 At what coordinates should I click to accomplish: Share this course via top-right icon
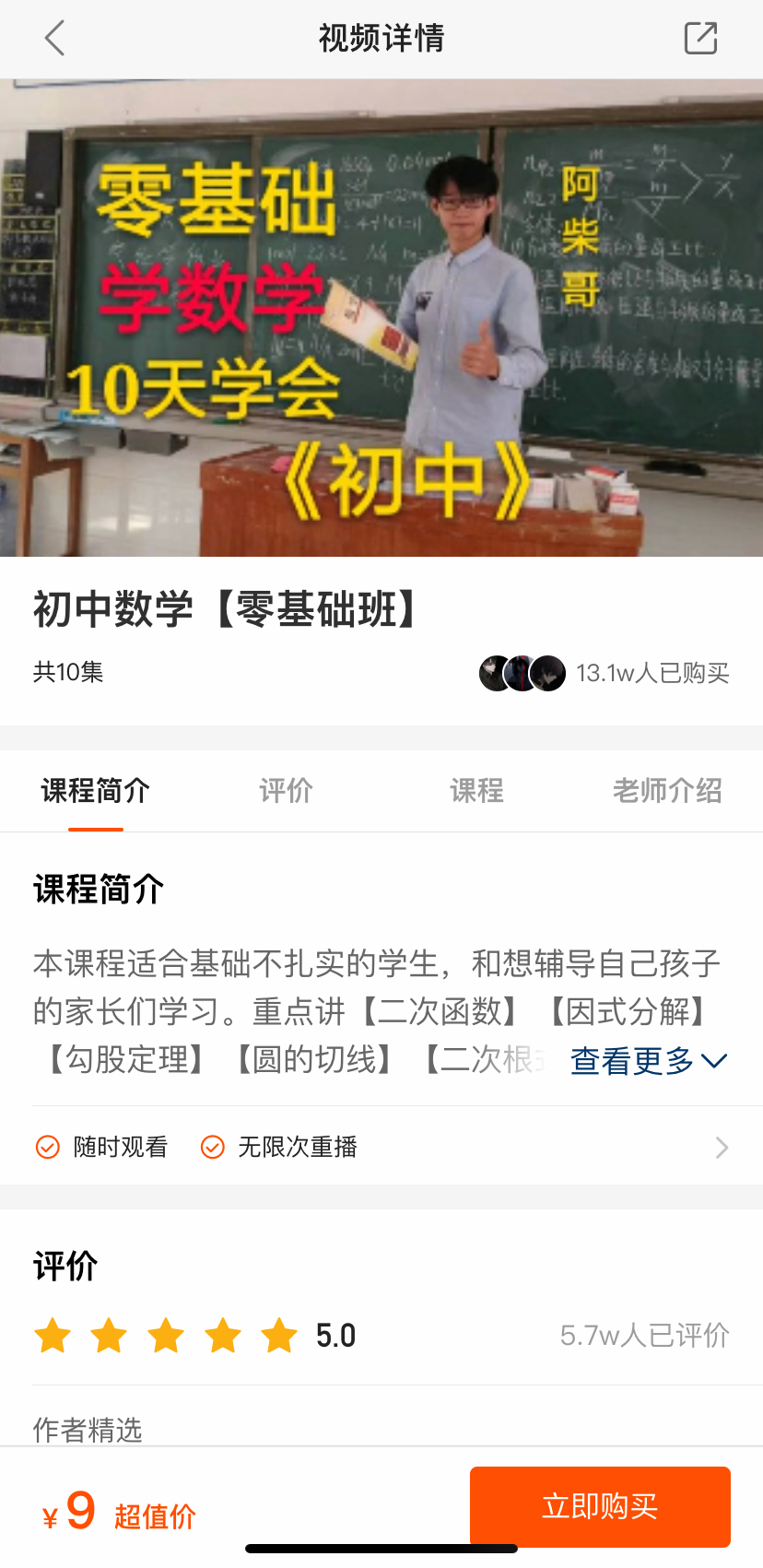[x=700, y=39]
